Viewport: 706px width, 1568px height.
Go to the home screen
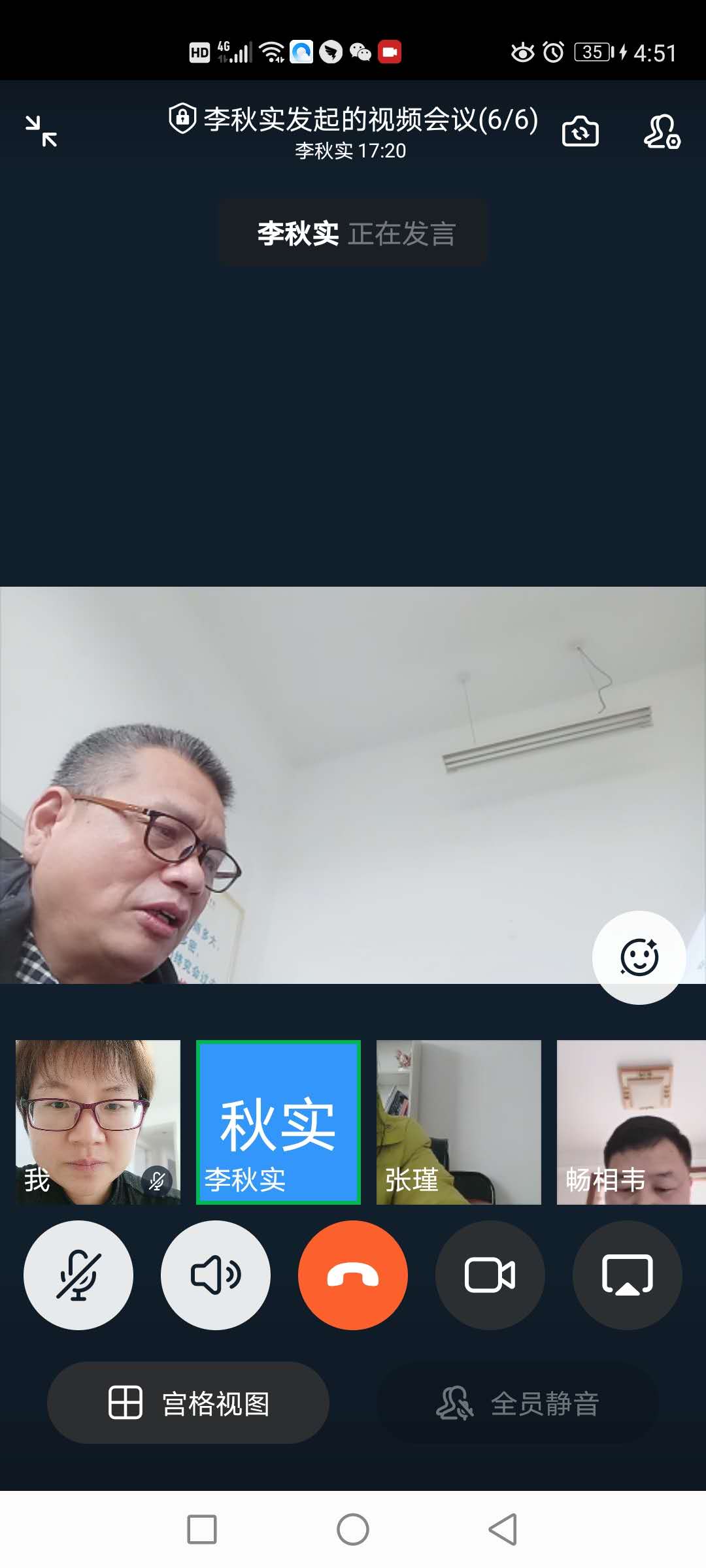[353, 1529]
